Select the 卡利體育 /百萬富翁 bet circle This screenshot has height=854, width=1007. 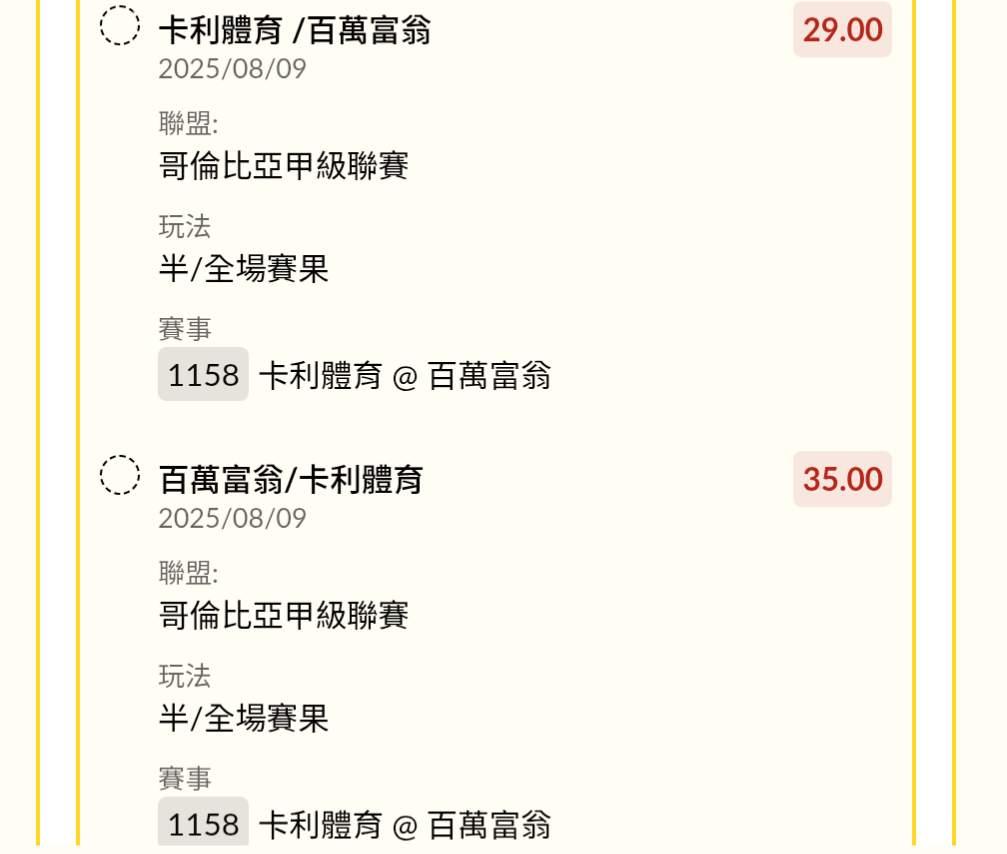click(119, 26)
